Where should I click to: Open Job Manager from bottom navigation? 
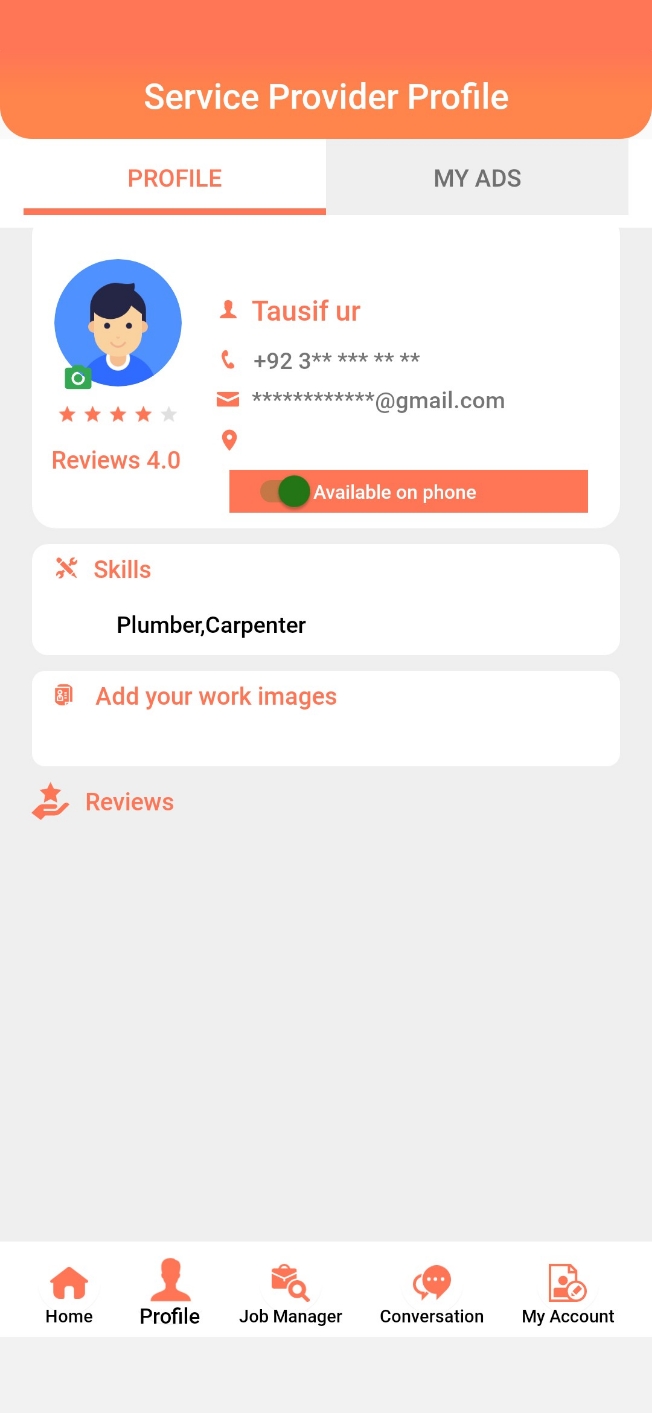290,1295
